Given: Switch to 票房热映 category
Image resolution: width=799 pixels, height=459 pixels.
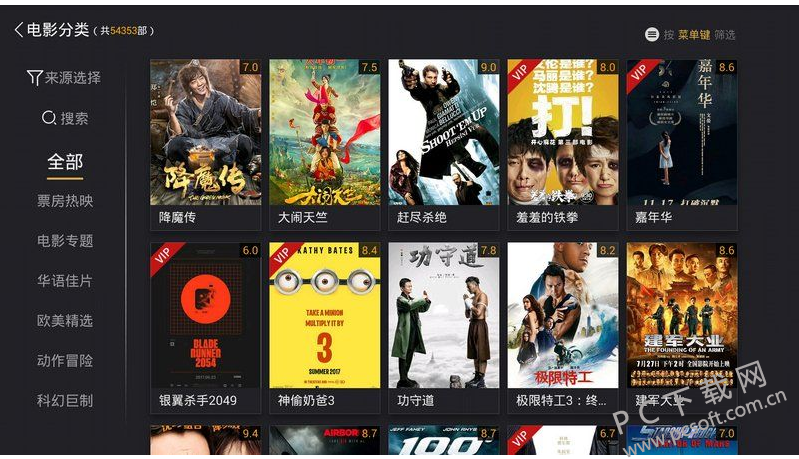Looking at the screenshot, I should pyautogui.click(x=65, y=201).
